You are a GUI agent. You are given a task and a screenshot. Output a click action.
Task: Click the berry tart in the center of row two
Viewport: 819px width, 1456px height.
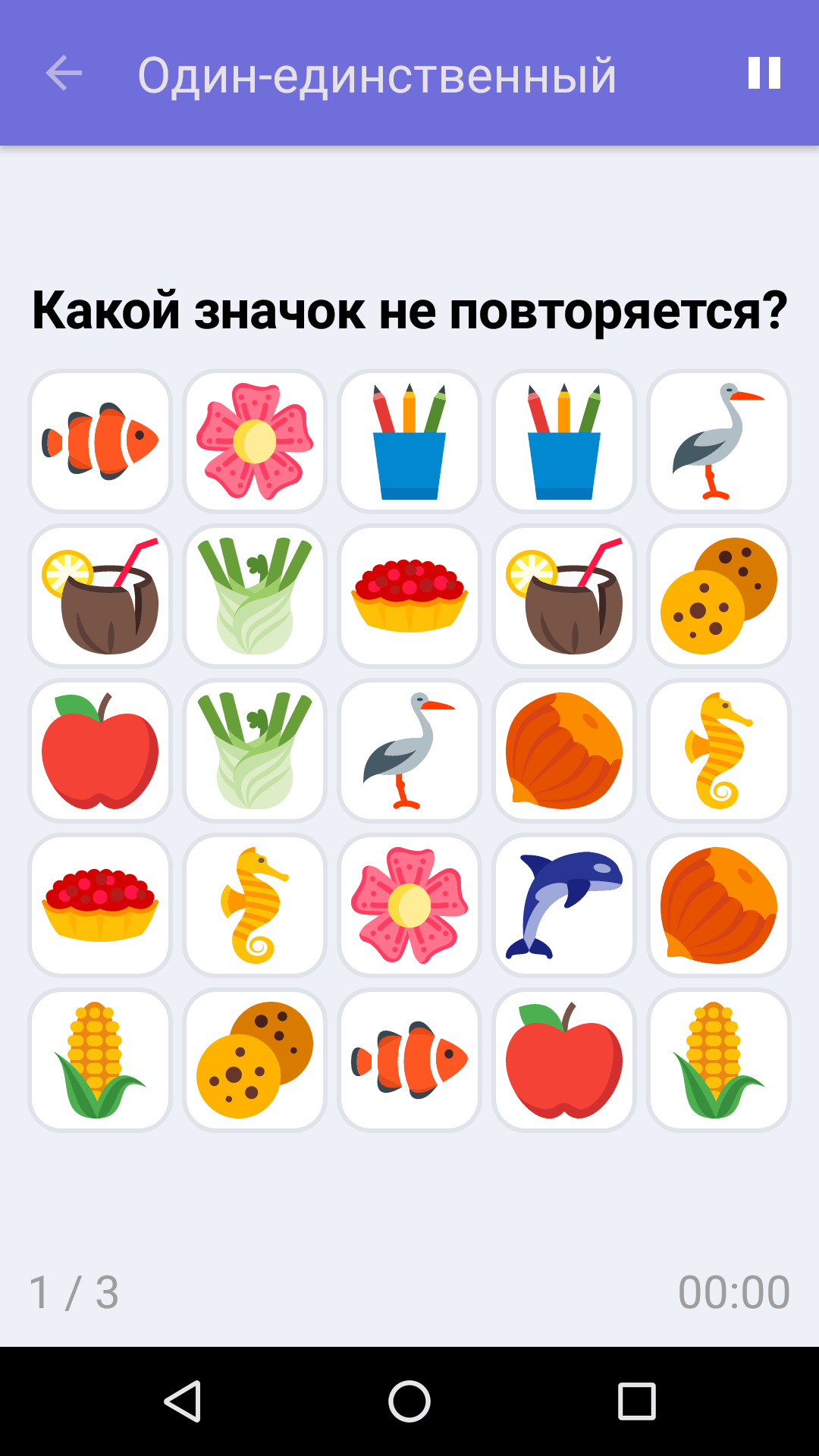[x=409, y=596]
